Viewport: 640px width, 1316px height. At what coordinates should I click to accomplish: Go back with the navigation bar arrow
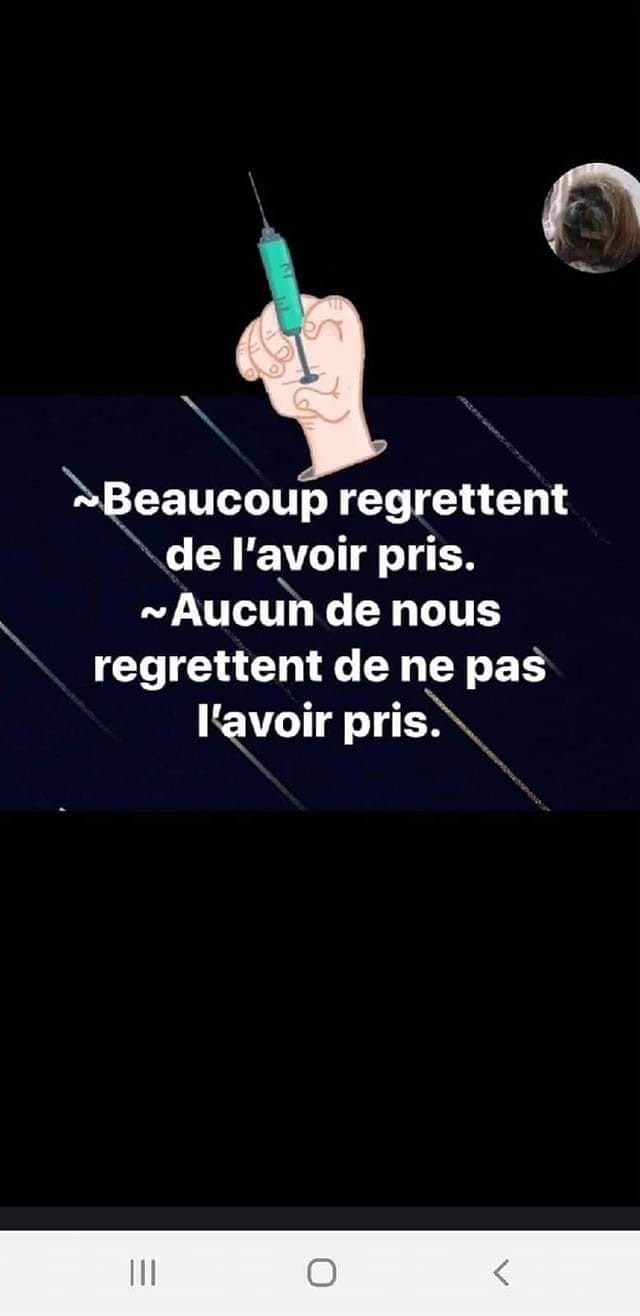tap(501, 1272)
